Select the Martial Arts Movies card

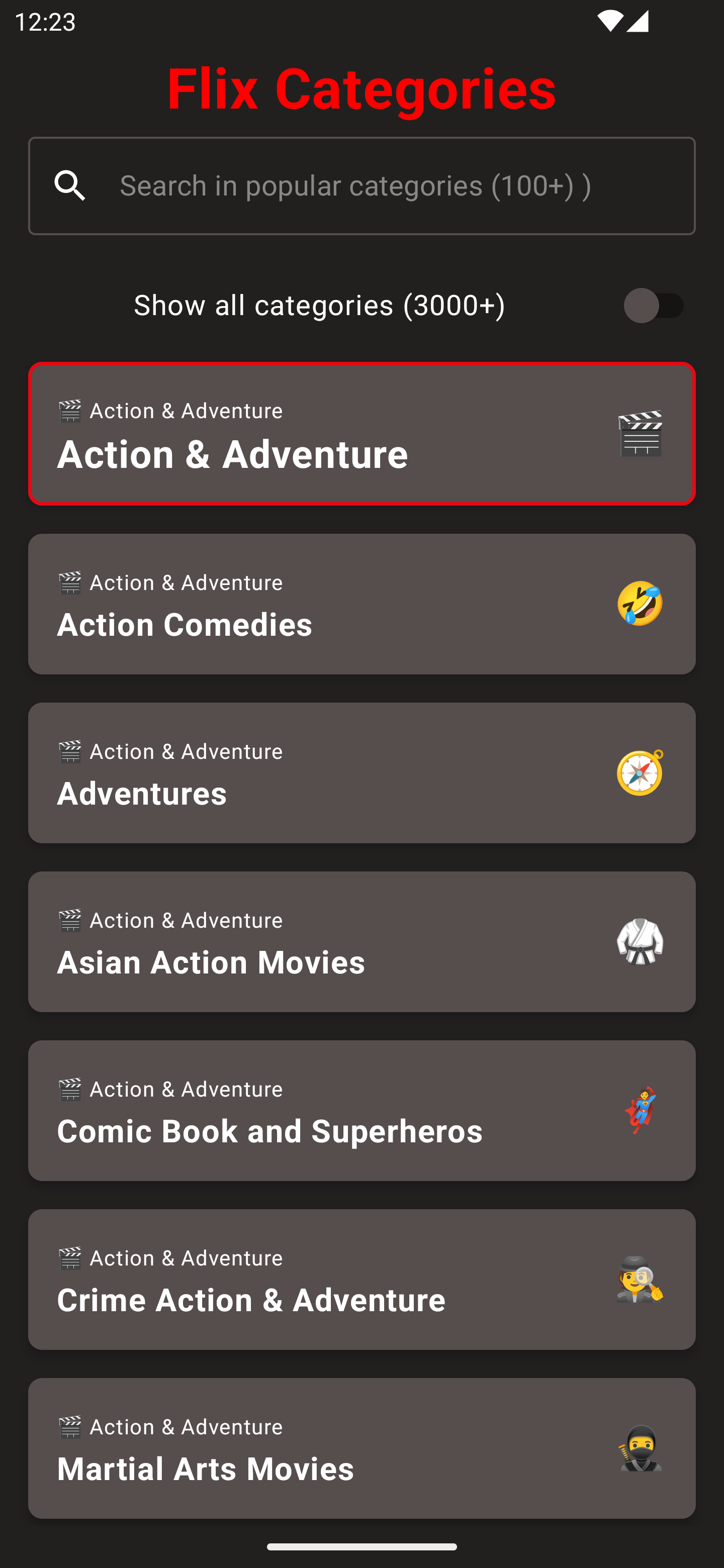361,1448
